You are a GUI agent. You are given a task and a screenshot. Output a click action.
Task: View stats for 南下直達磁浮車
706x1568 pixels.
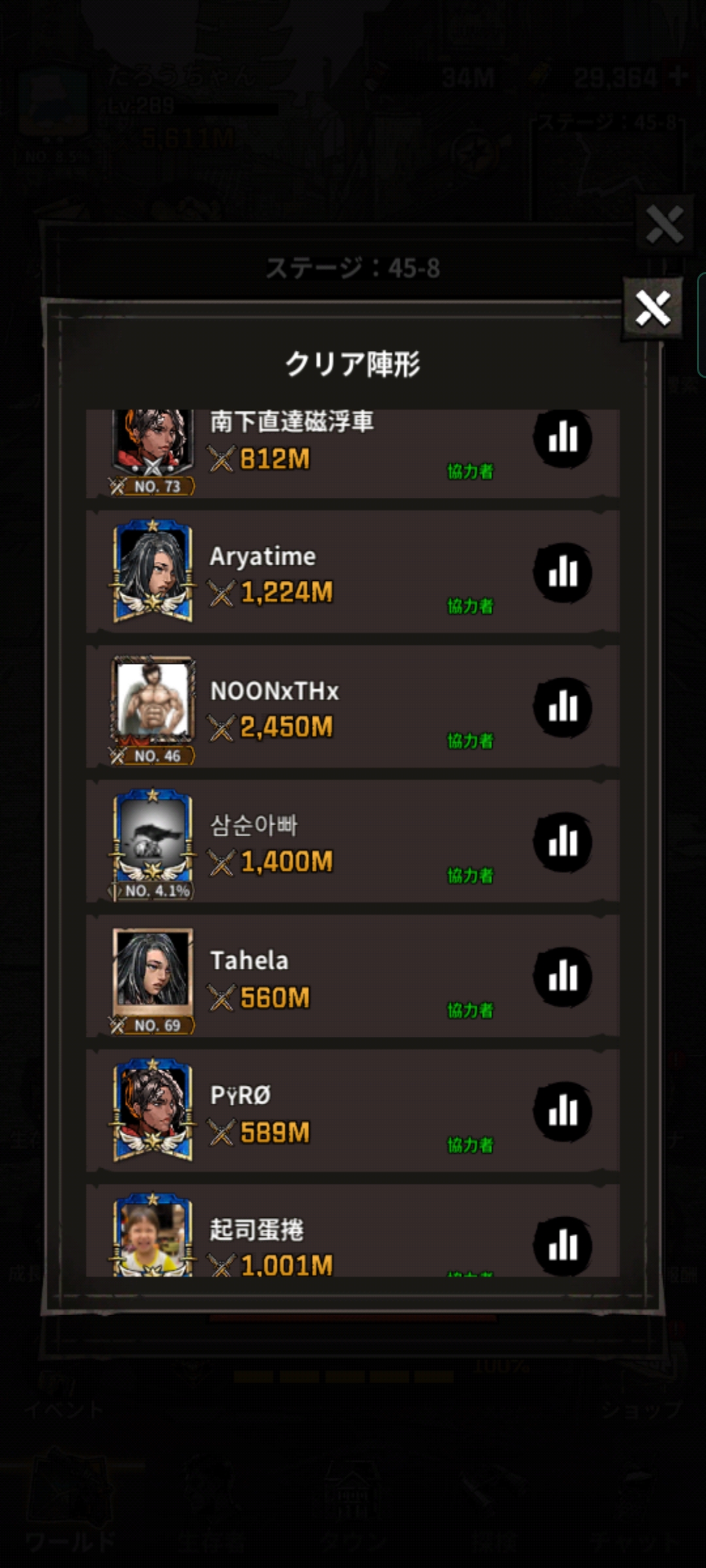click(562, 438)
